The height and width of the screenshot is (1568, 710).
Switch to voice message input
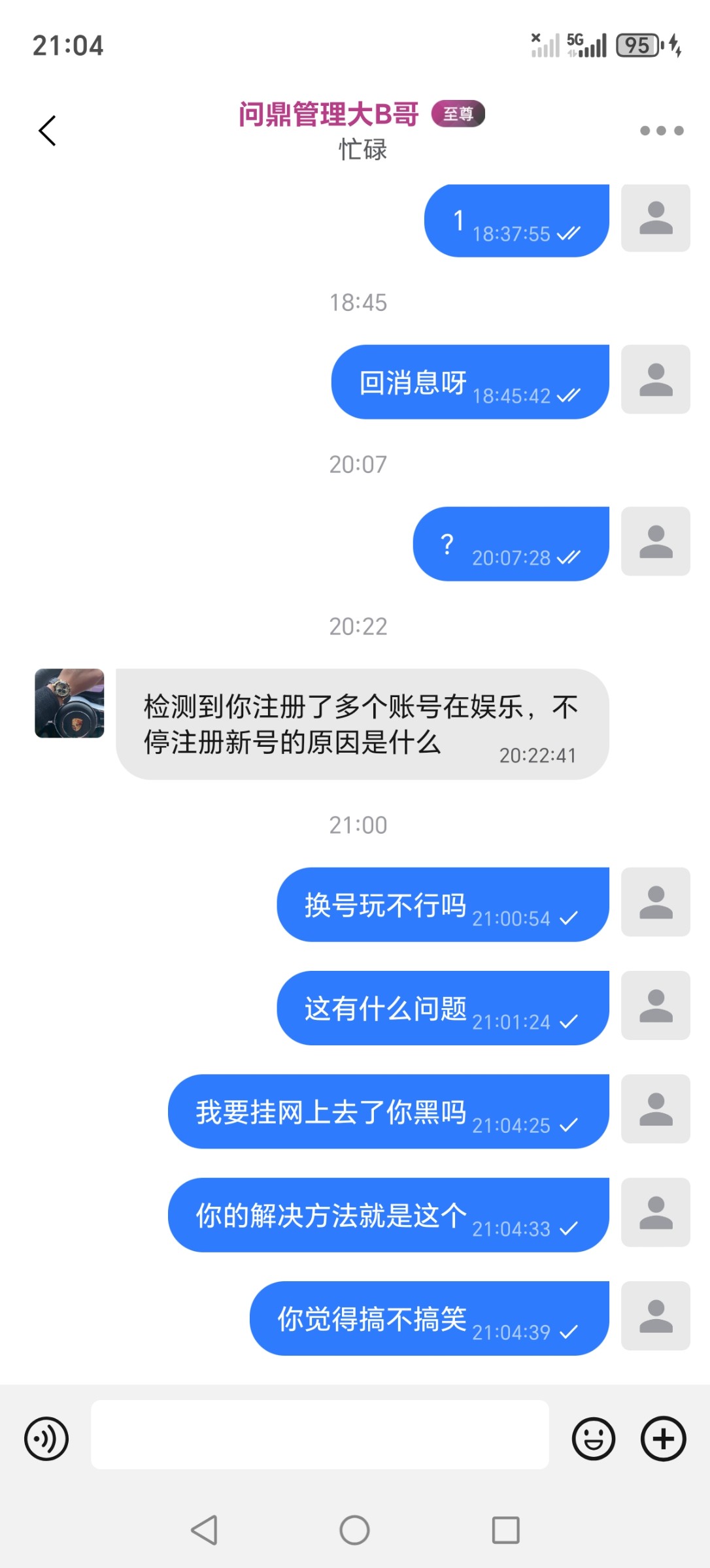tap(46, 1438)
